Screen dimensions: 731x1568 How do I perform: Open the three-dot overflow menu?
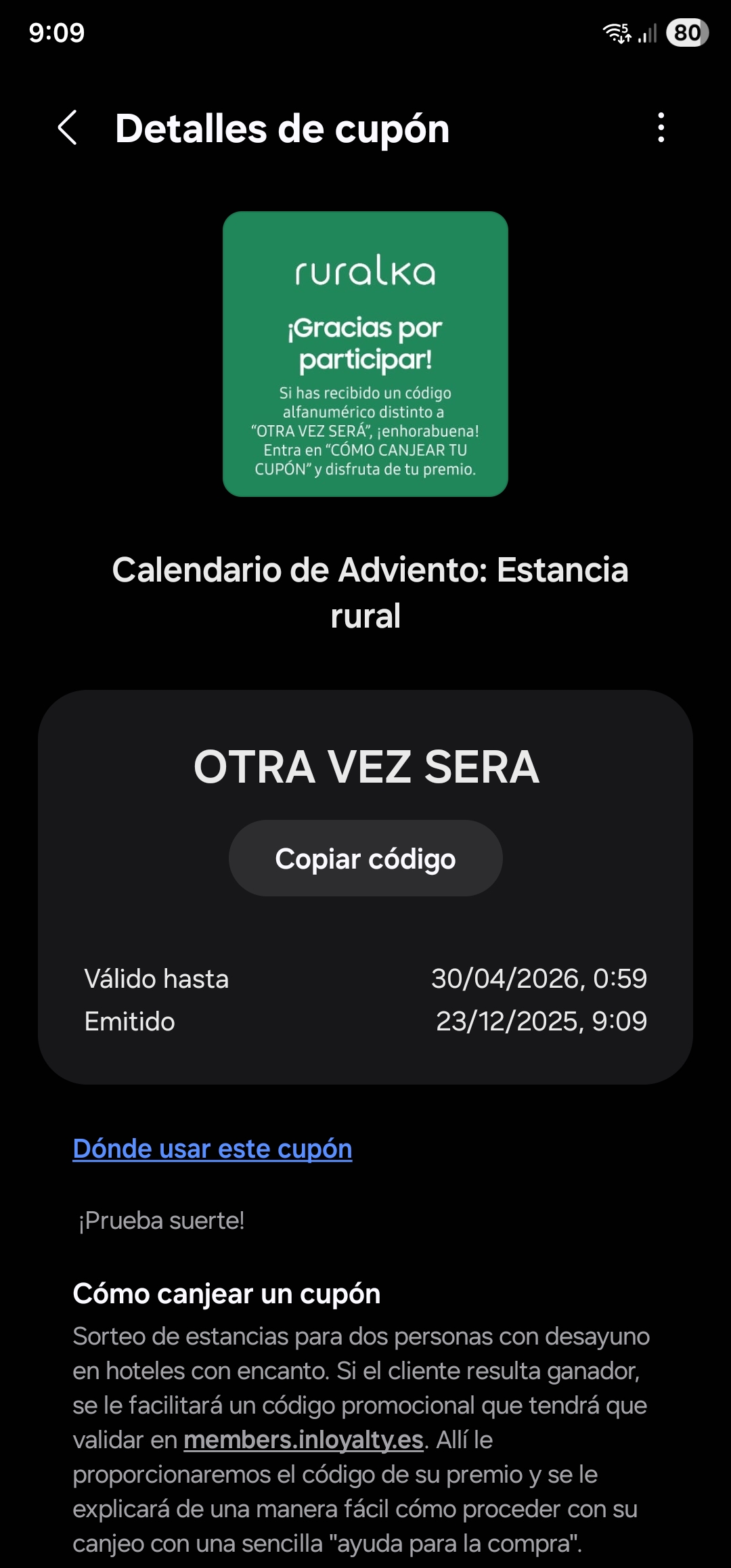(x=661, y=128)
